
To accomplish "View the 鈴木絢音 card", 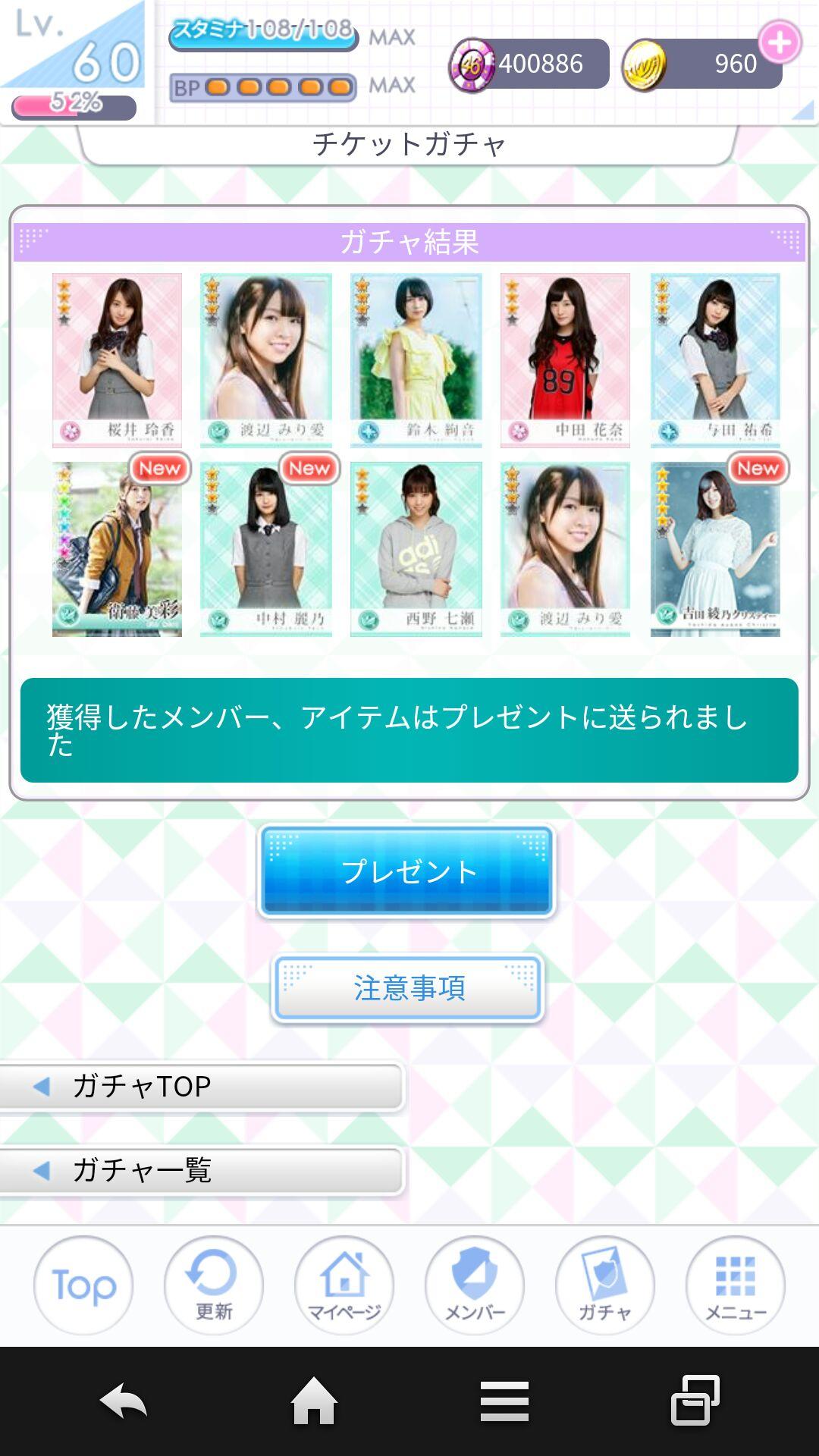I will click(x=416, y=359).
